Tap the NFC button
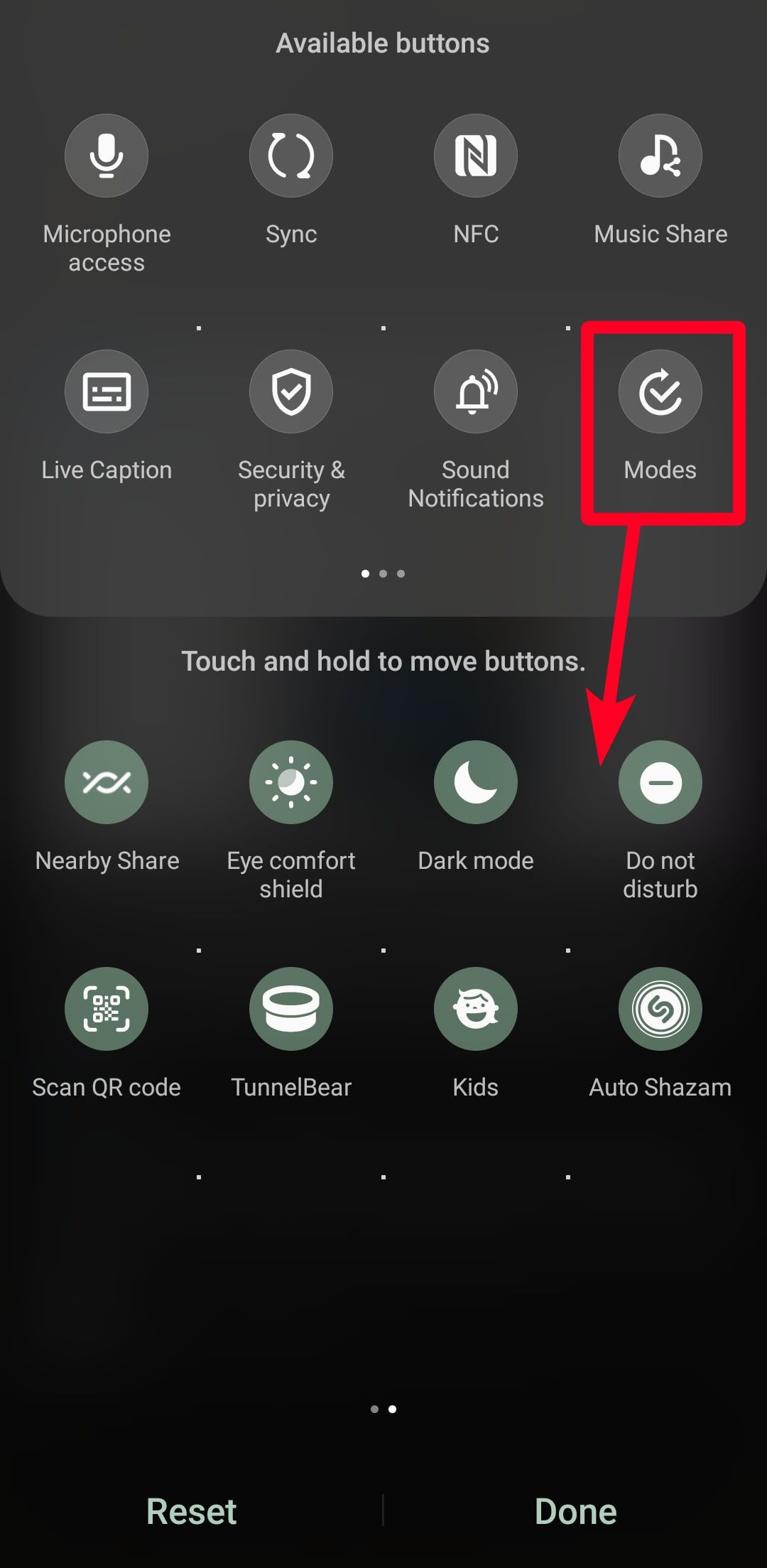The width and height of the screenshot is (767, 1568). pos(476,156)
